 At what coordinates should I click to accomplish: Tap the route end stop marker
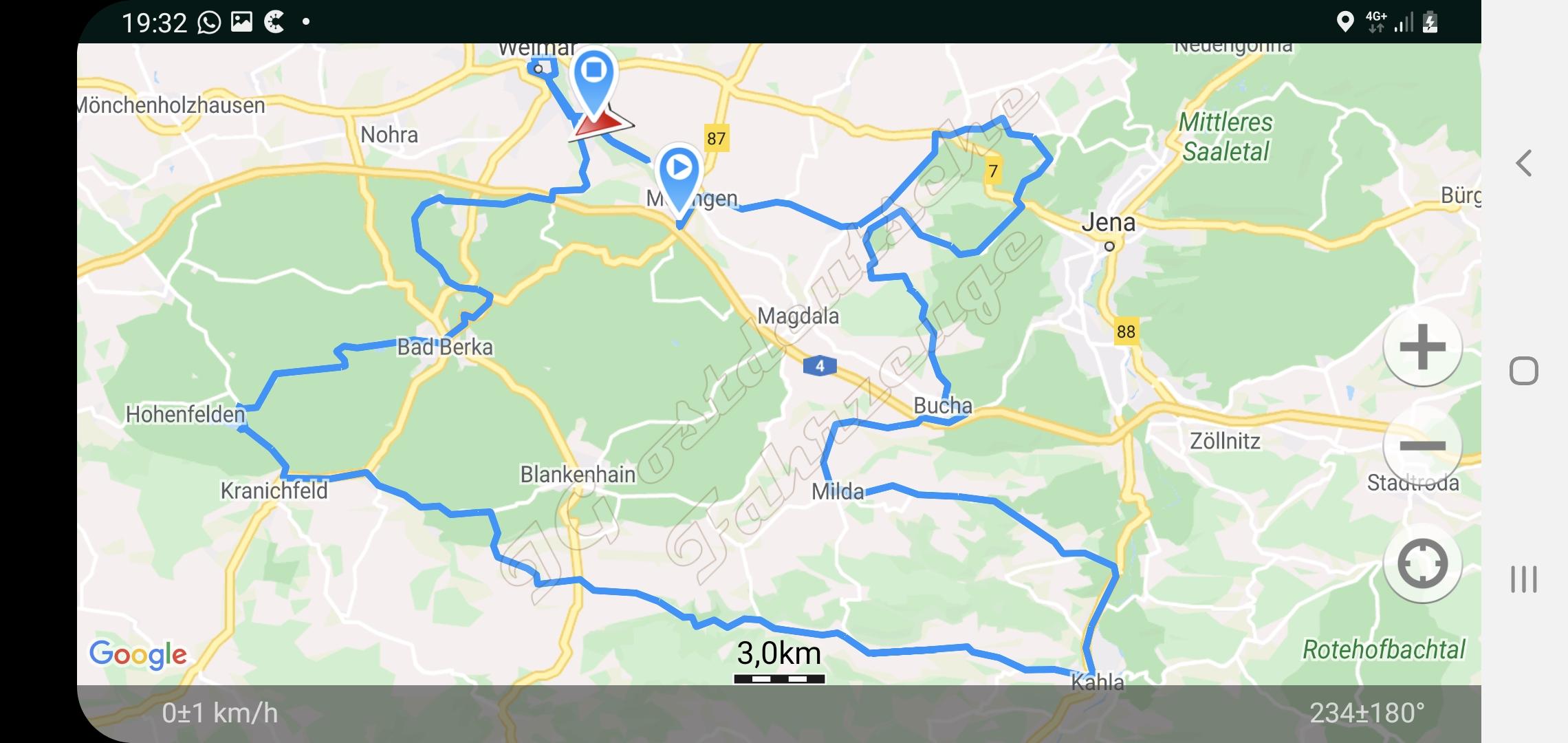594,72
